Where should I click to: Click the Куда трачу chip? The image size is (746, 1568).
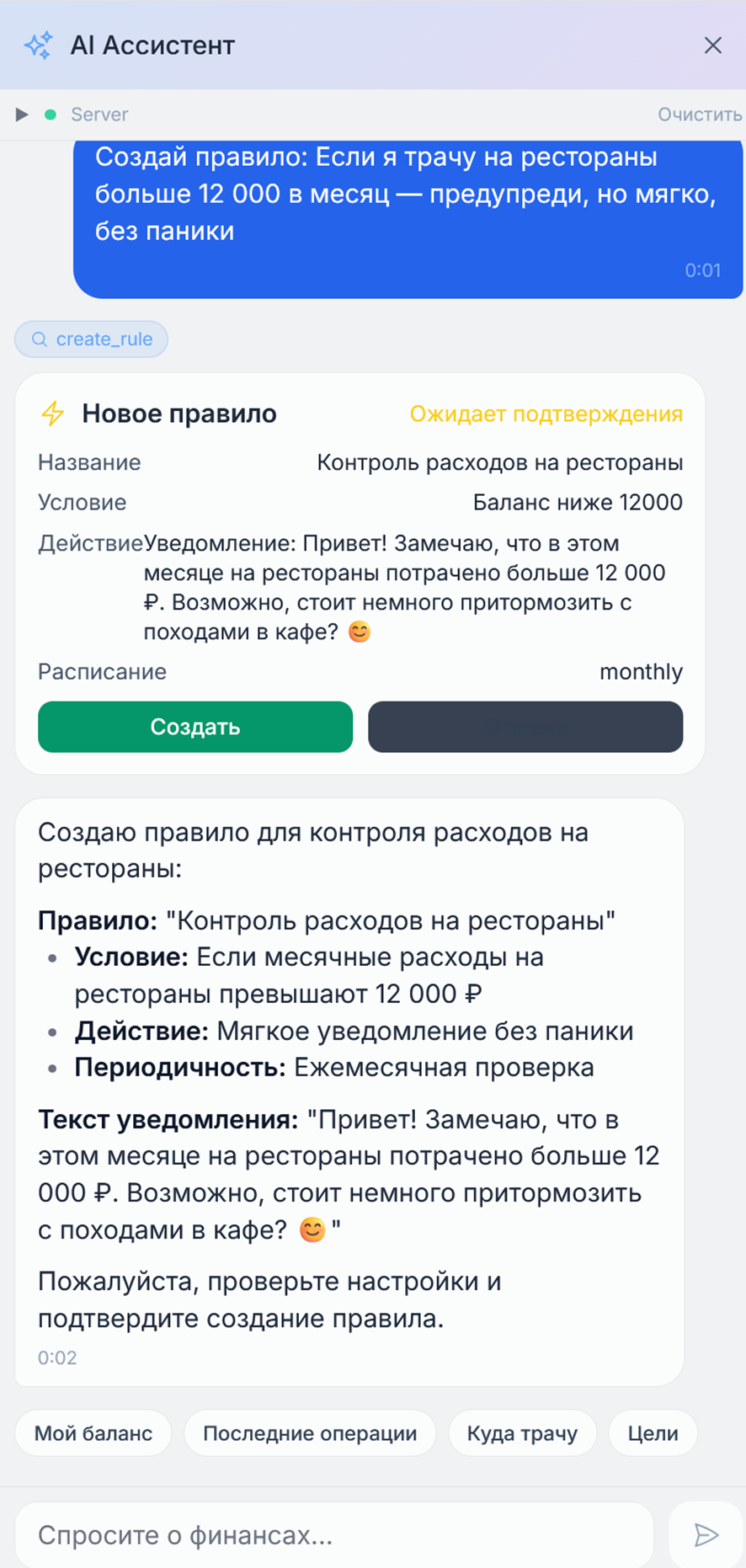tap(522, 1433)
